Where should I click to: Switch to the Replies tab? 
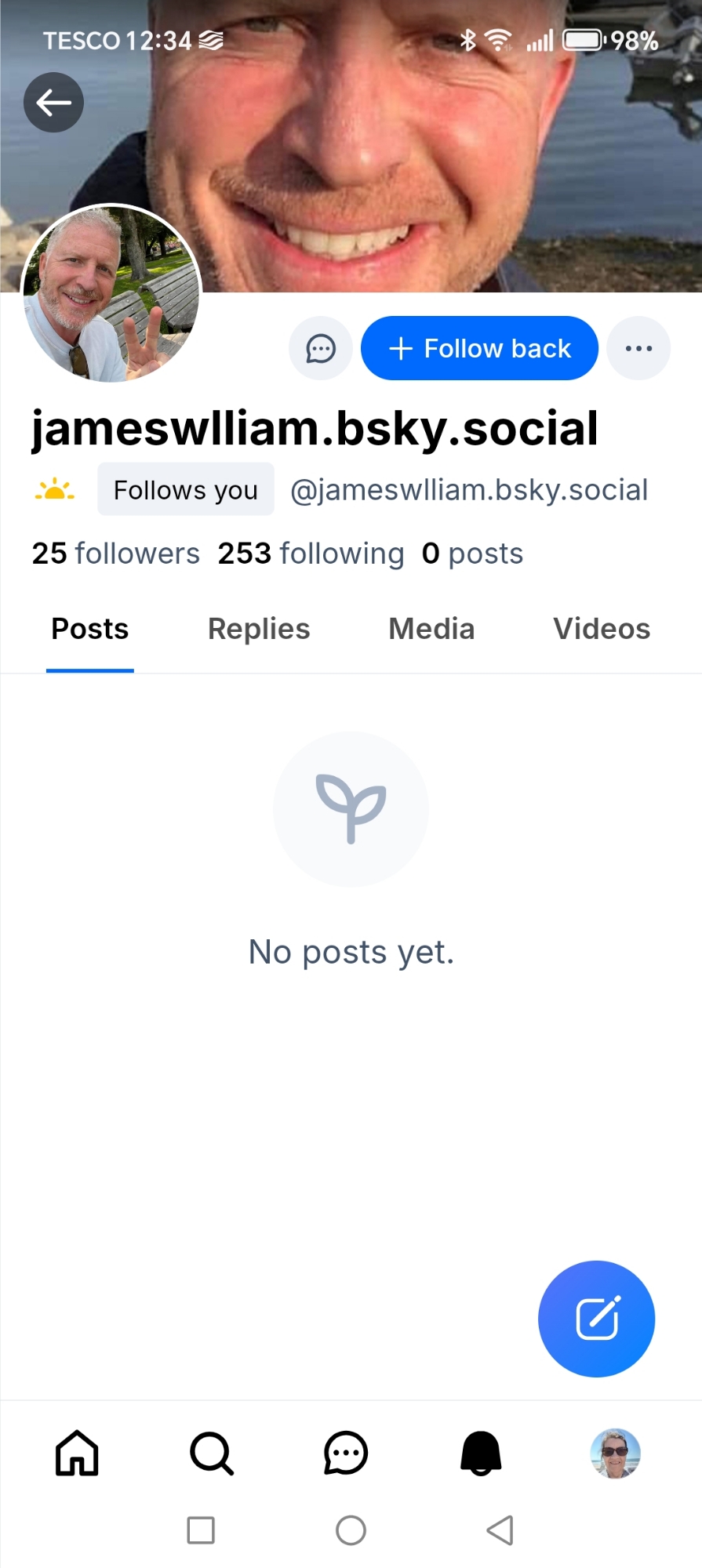pyautogui.click(x=259, y=629)
